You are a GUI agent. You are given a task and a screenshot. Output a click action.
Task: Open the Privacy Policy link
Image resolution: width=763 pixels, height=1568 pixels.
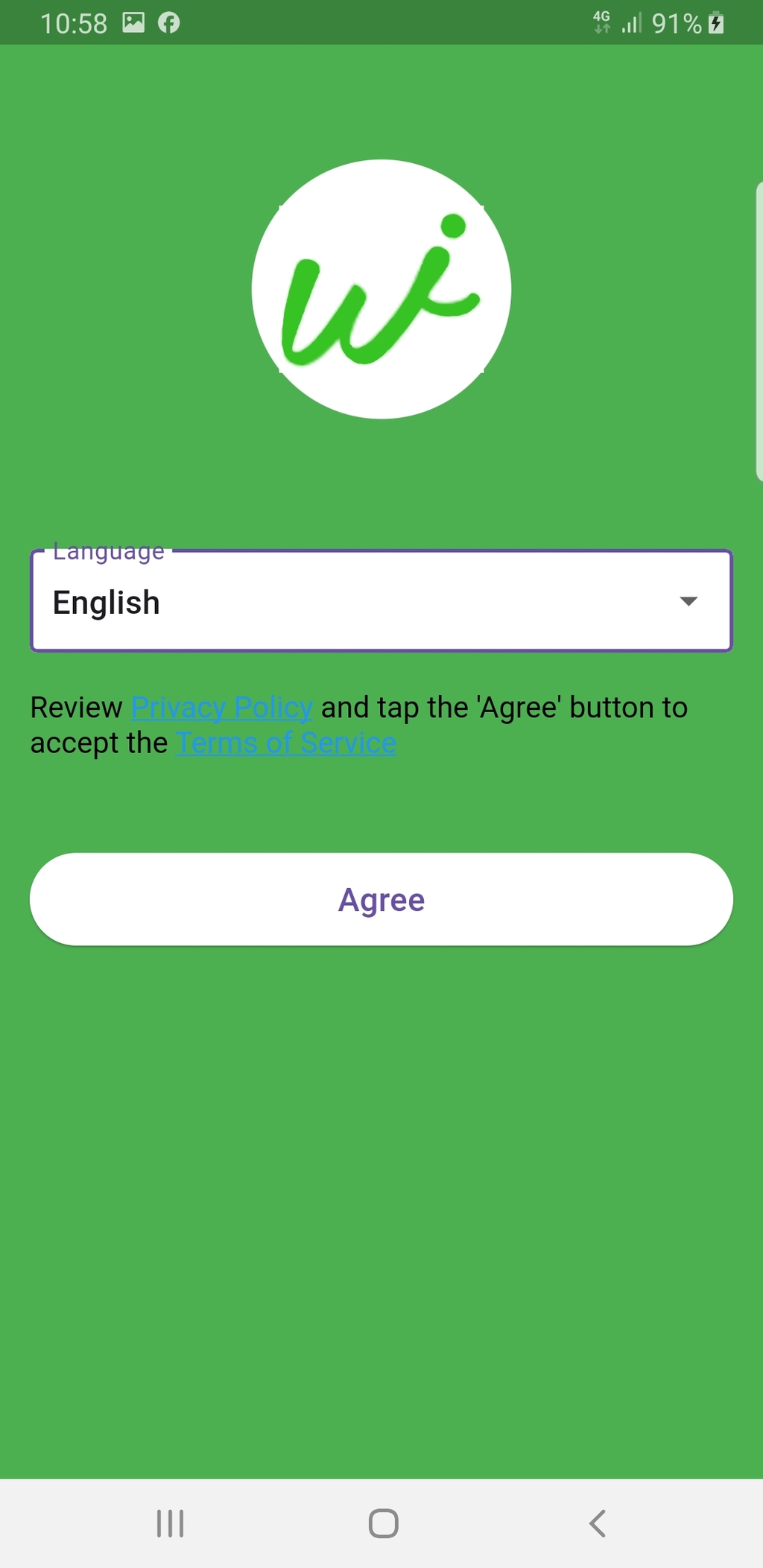222,708
